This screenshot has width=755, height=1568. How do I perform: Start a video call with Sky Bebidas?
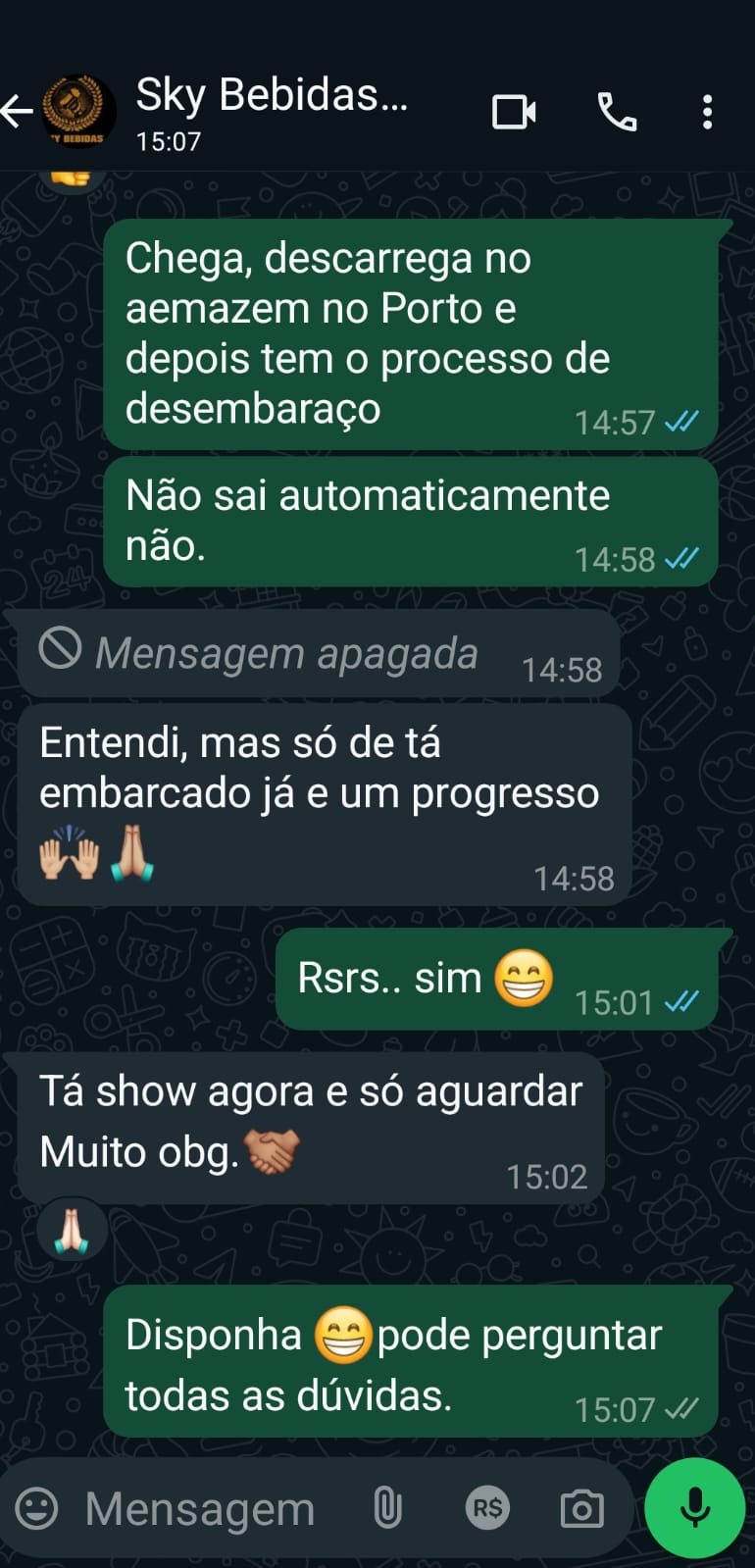point(514,113)
